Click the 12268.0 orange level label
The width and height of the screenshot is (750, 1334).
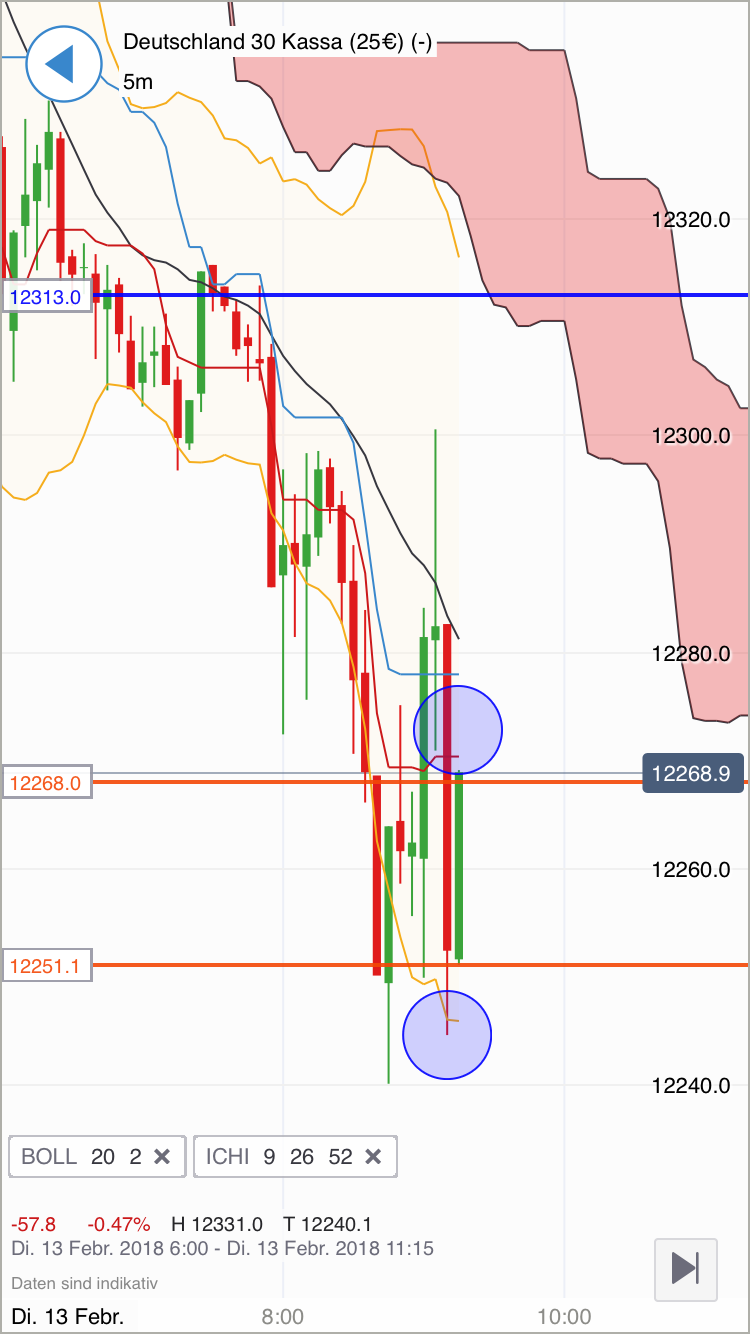47,783
